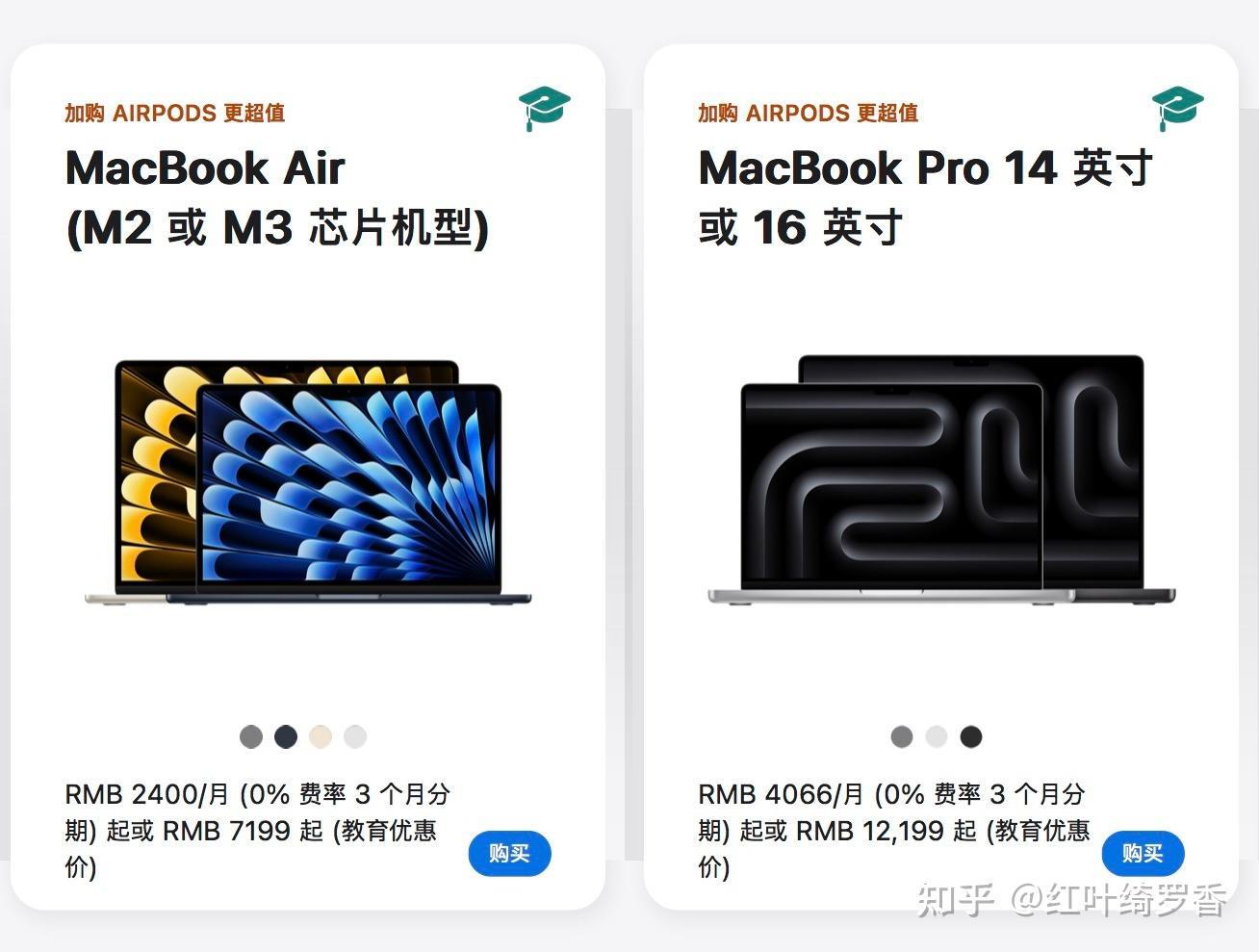
Task: Select the space black MacBook Pro swatch
Action: tap(971, 737)
